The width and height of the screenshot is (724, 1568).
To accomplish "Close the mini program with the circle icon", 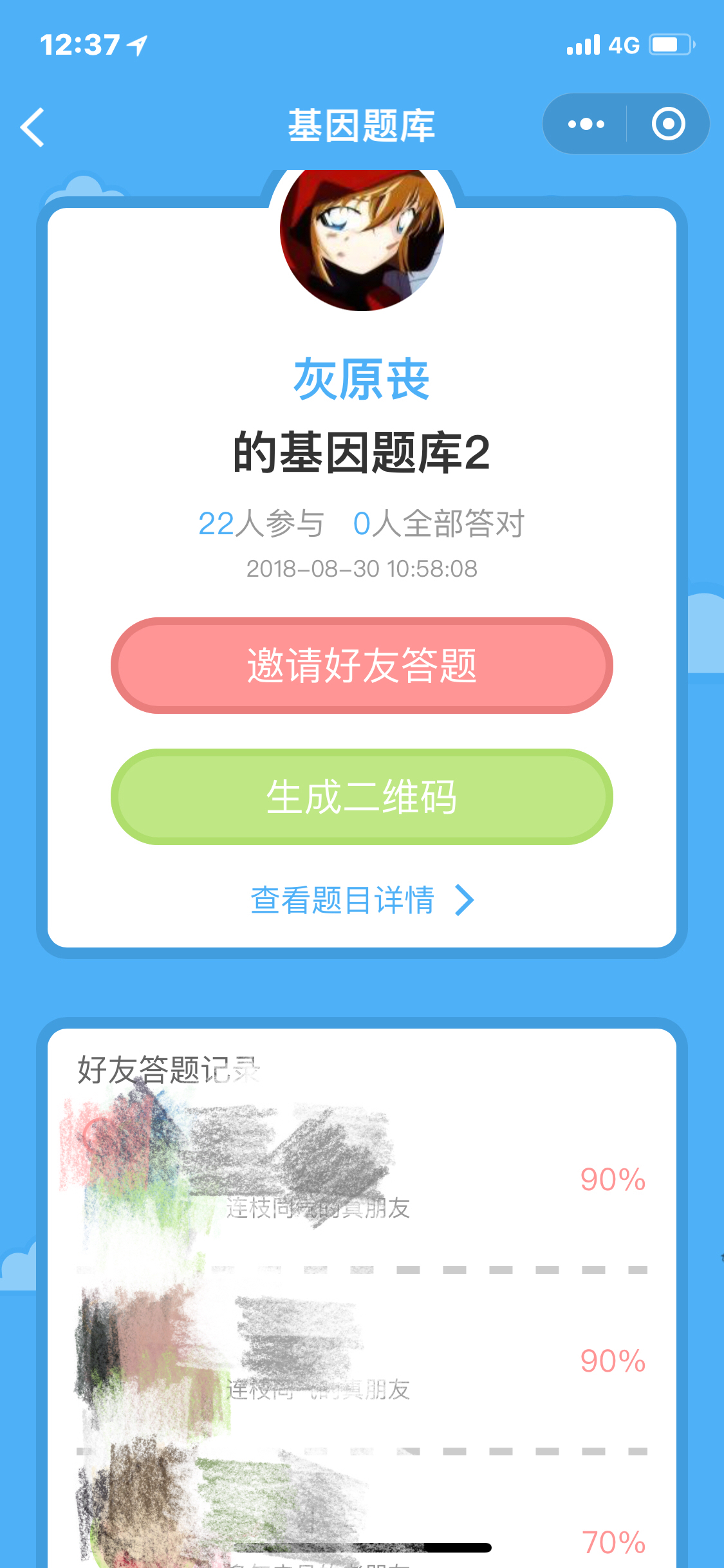I will point(668,124).
